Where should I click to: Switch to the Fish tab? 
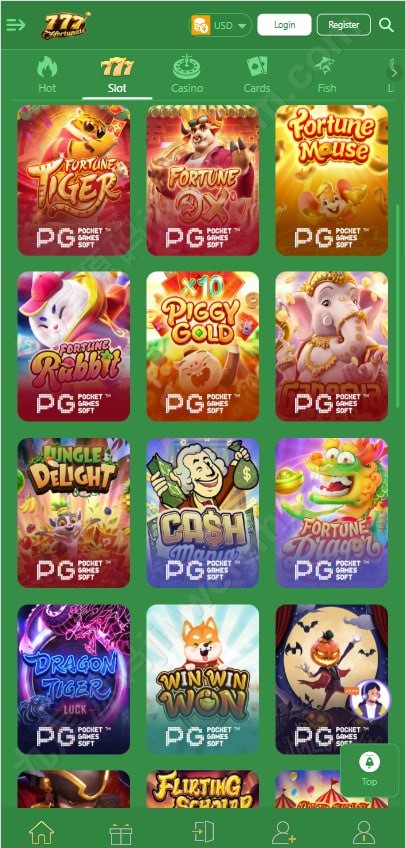coord(327,75)
